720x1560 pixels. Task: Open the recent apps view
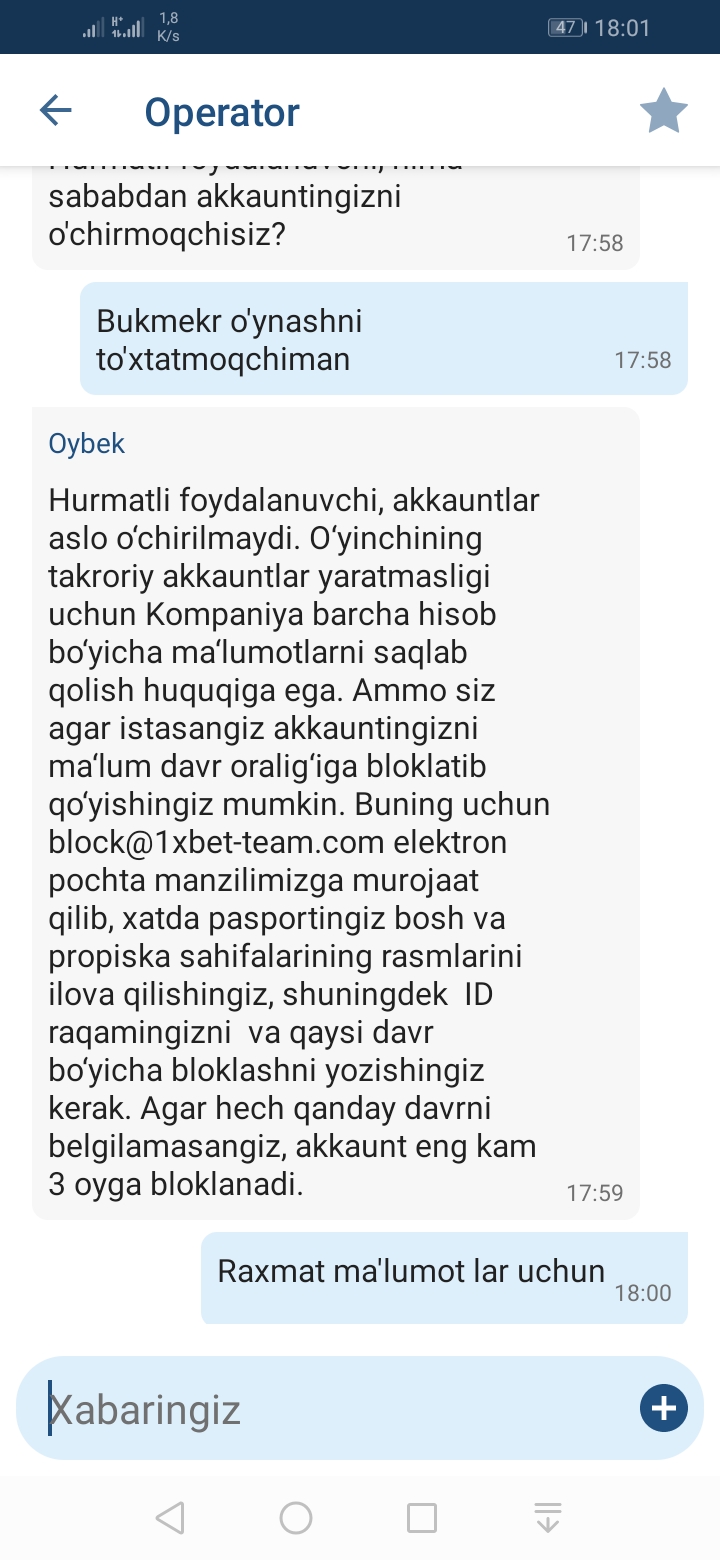422,1518
